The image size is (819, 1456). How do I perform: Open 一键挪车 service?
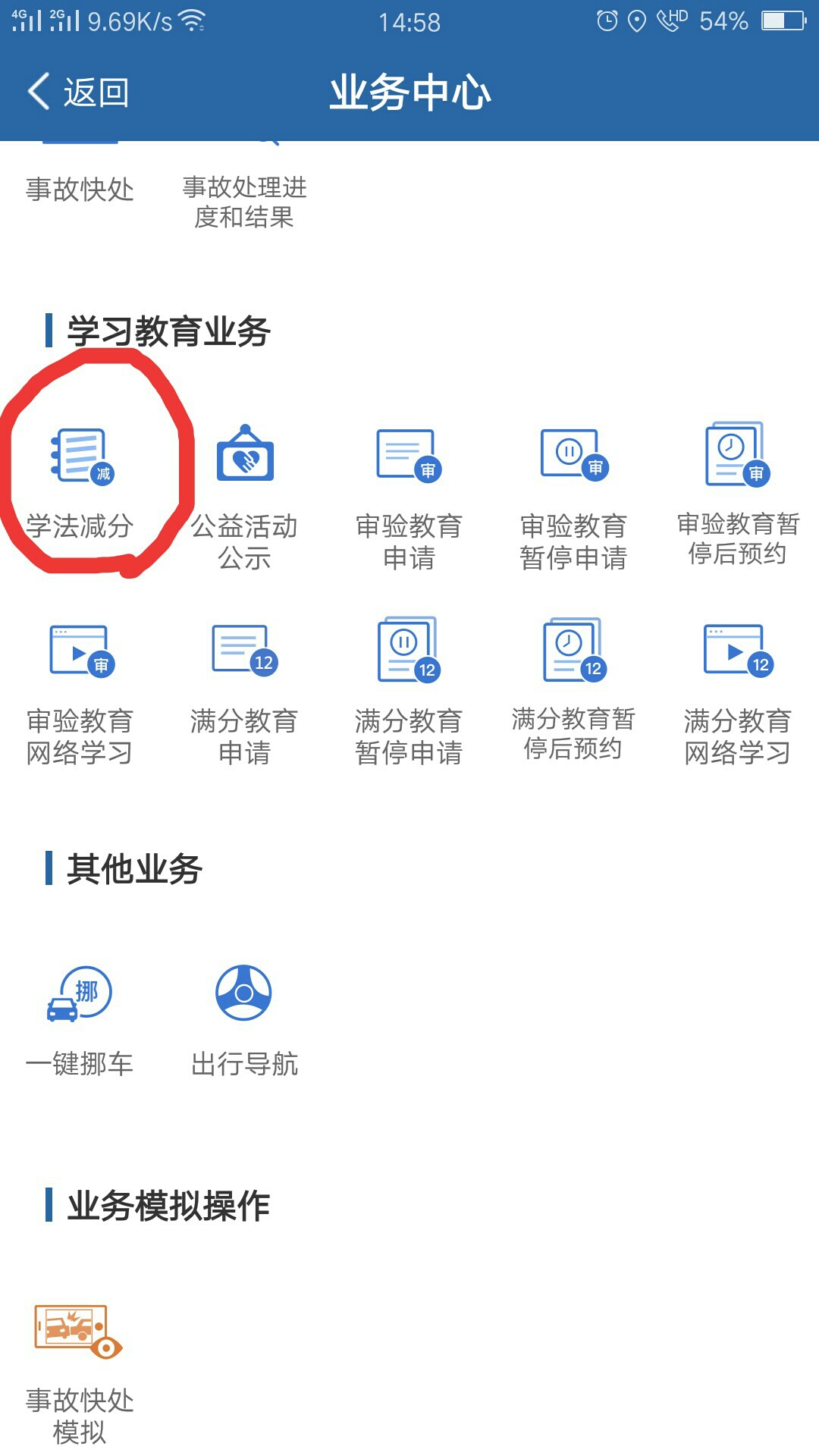point(80,1020)
